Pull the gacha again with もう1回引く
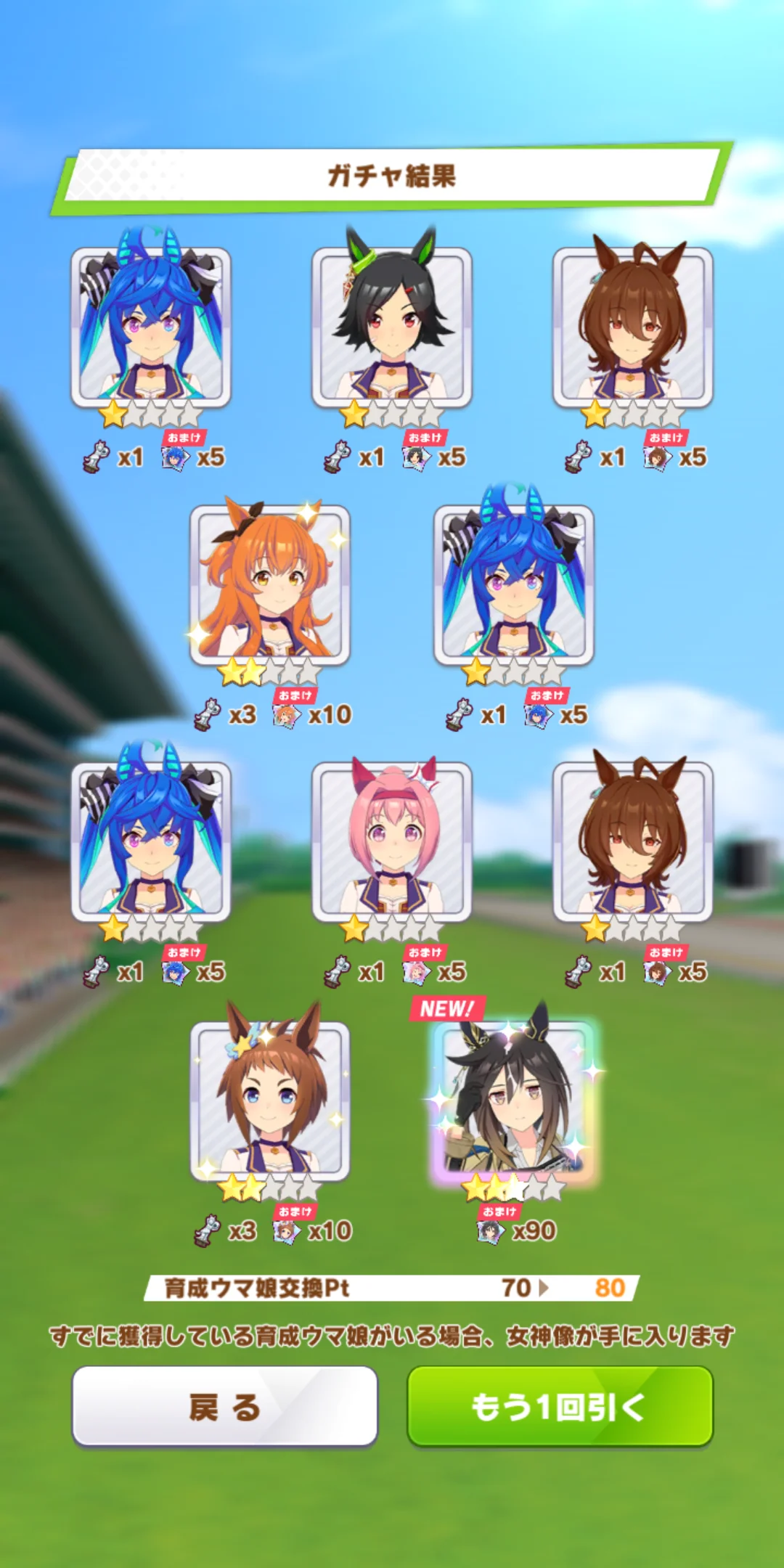Screen dimensions: 784x1568 click(560, 1407)
